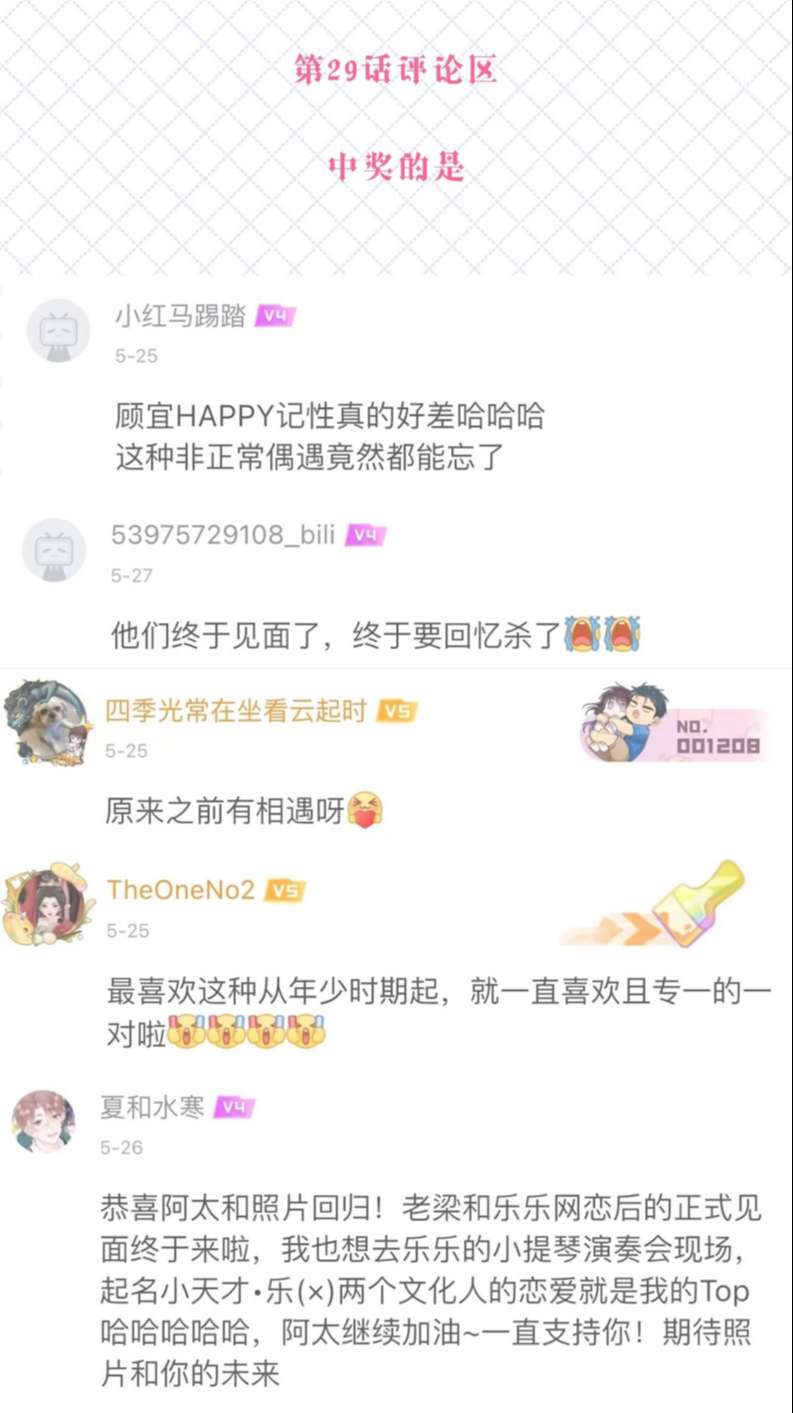
Task: Open the profile of 四季光常在坐看云起时
Action: point(237,710)
